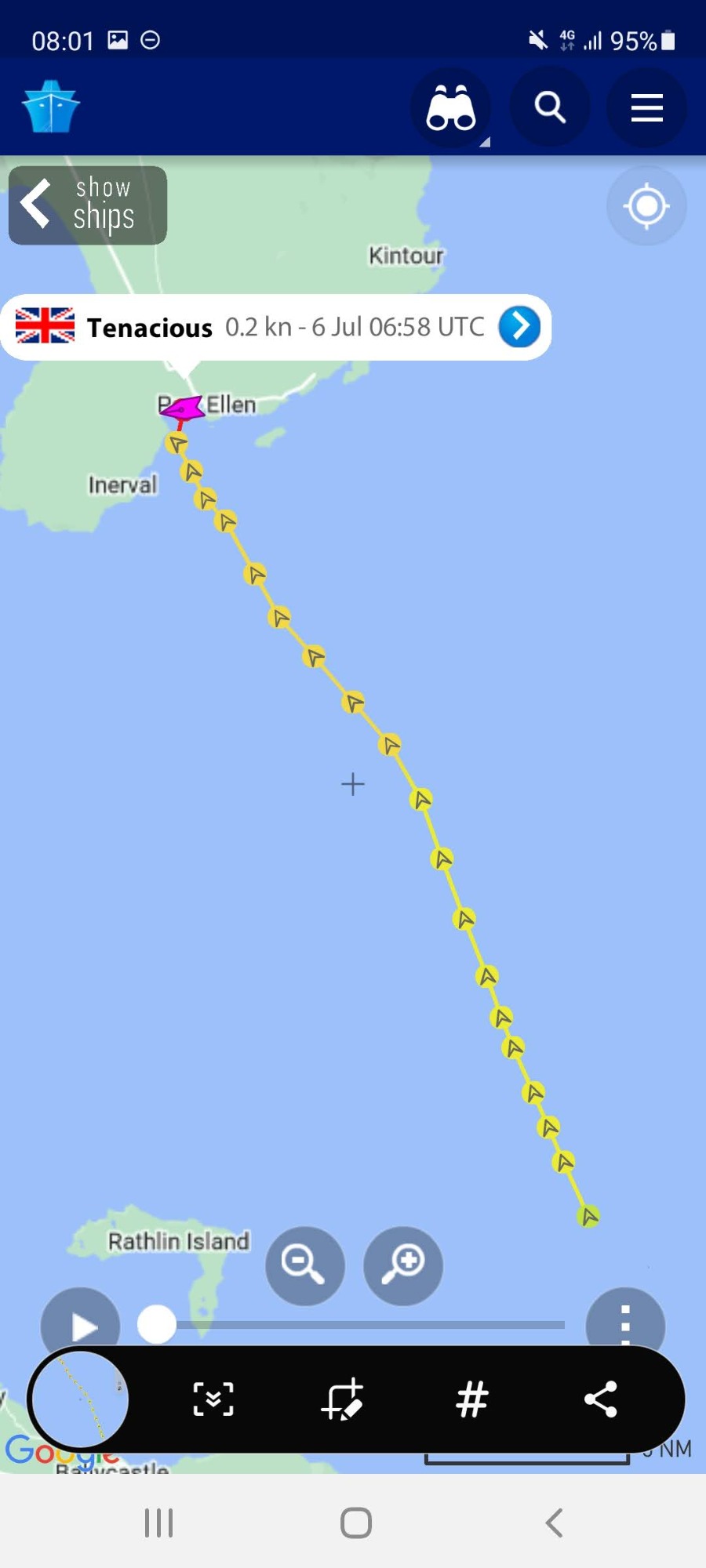Viewport: 706px width, 1568px height.
Task: Select the magenta Tenacious ship marker
Action: tap(182, 408)
